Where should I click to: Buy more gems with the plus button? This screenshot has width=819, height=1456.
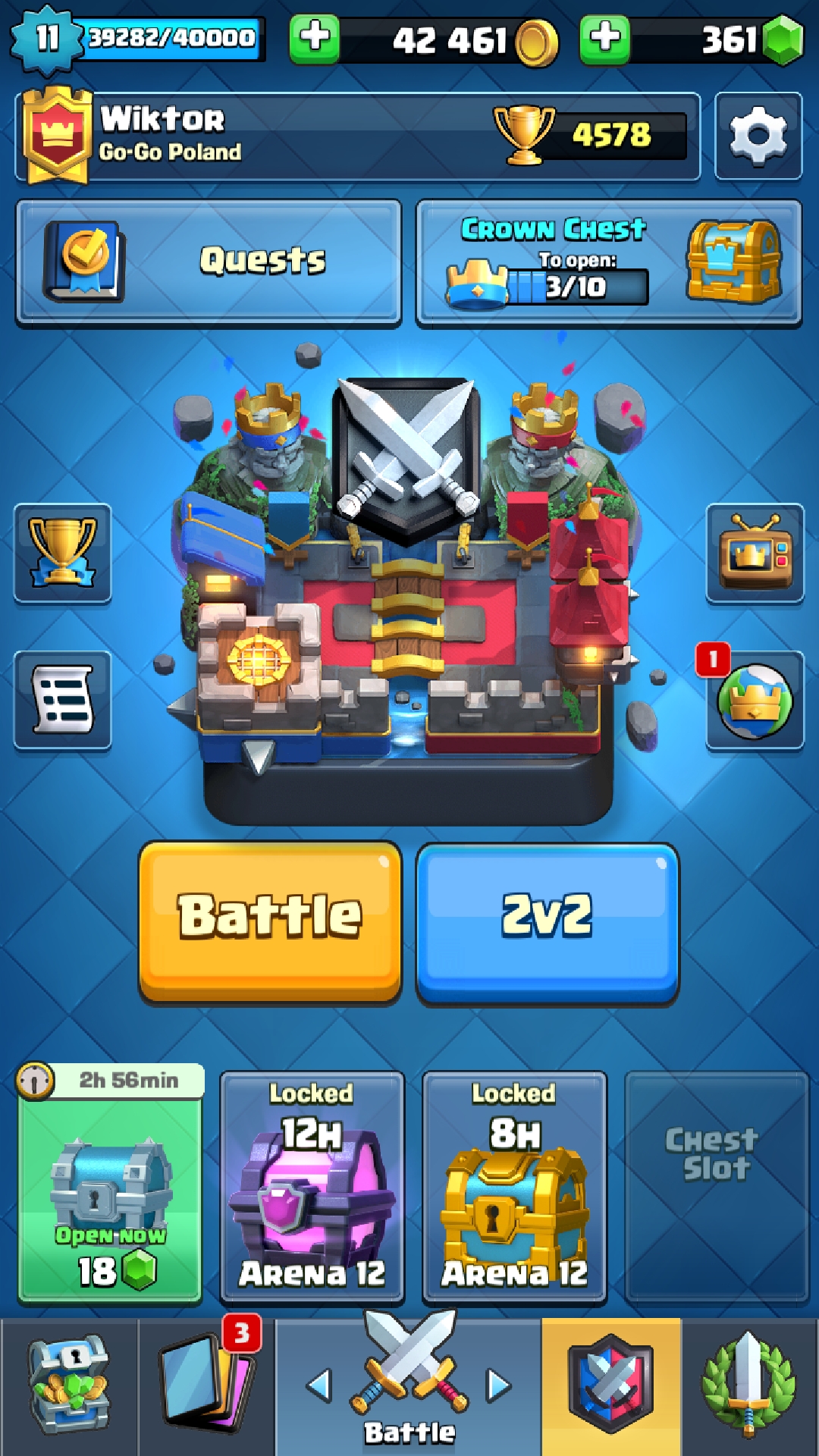pyautogui.click(x=604, y=37)
